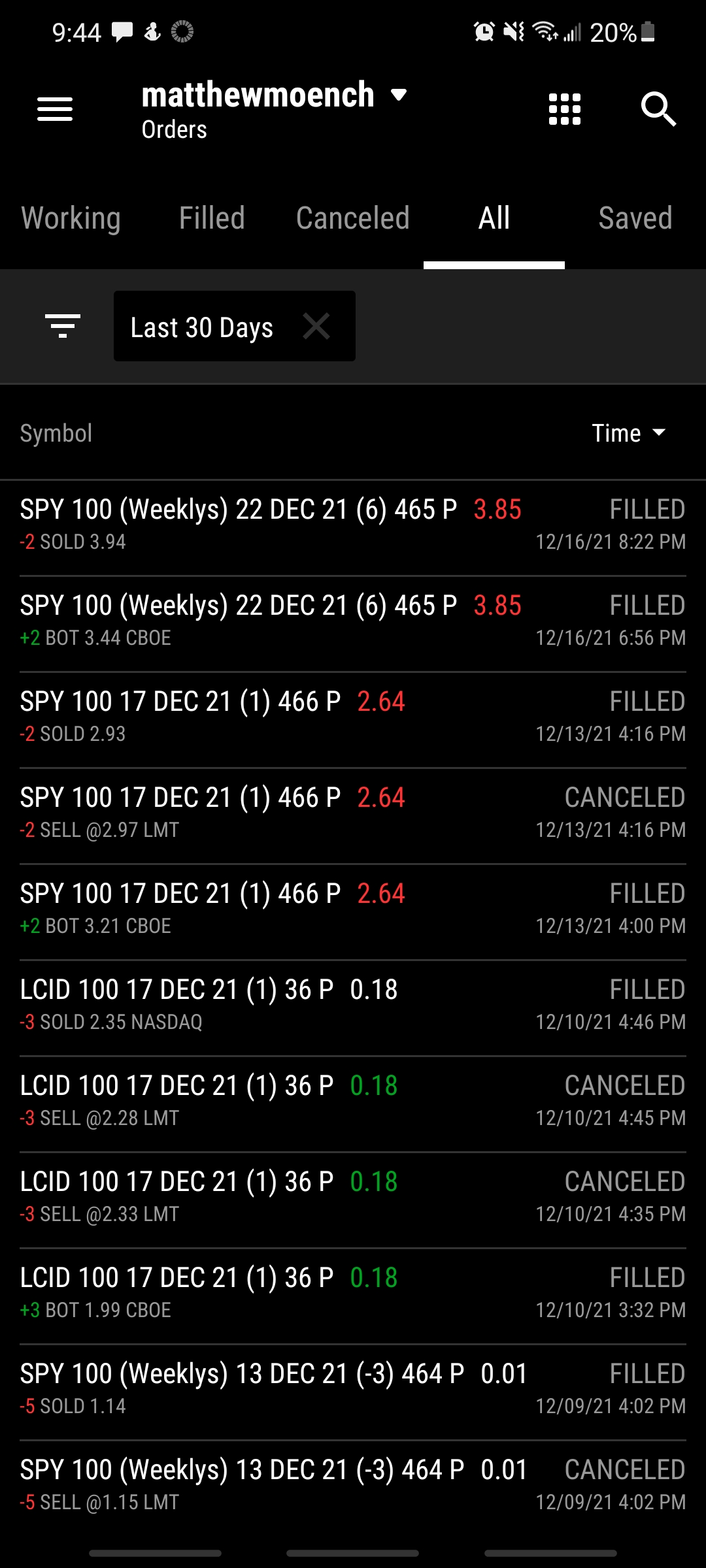Screen dimensions: 706x1568
Task: Switch to the Working tab
Action: [x=71, y=218]
